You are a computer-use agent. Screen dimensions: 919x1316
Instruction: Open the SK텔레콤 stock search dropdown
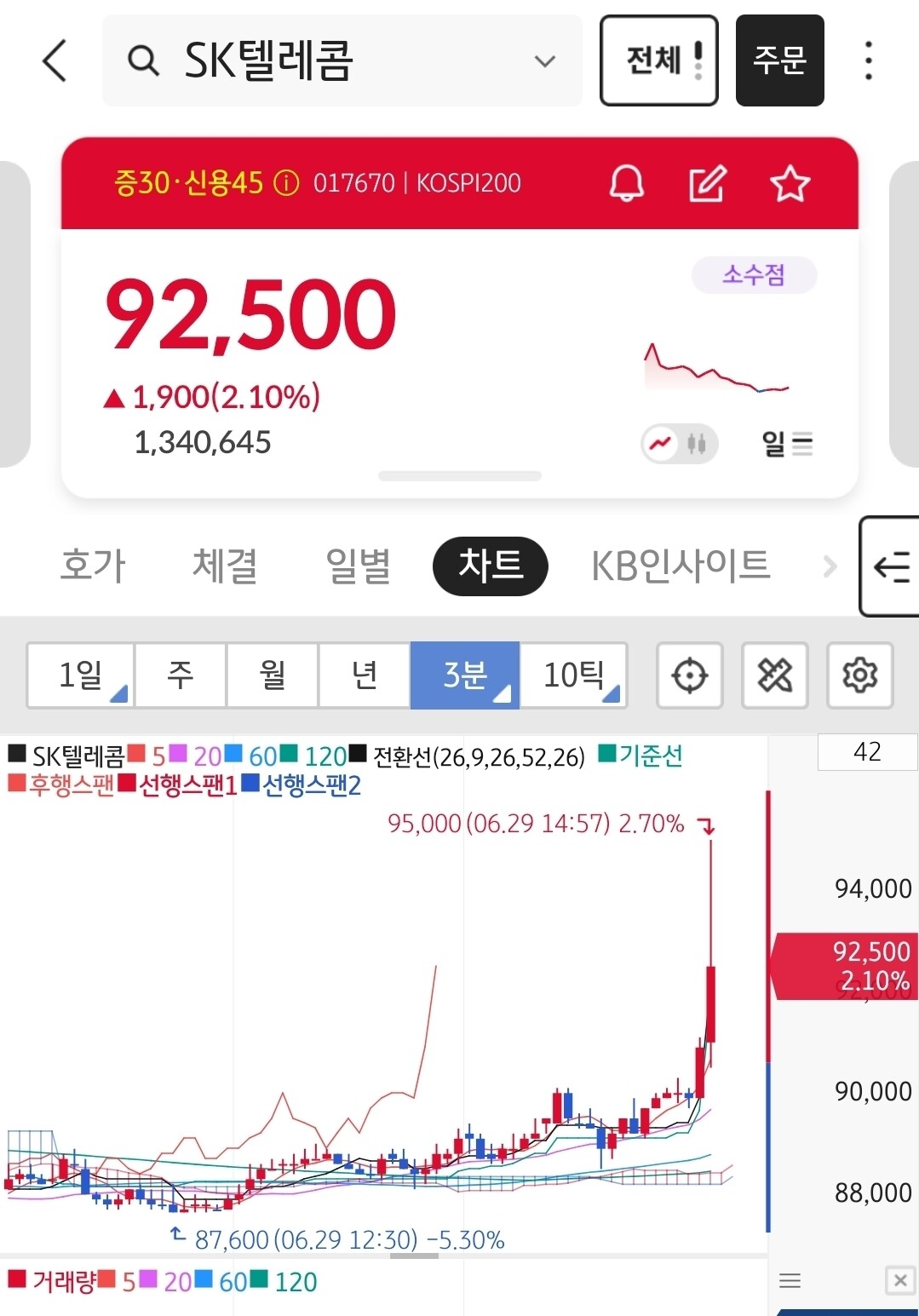pyautogui.click(x=342, y=60)
